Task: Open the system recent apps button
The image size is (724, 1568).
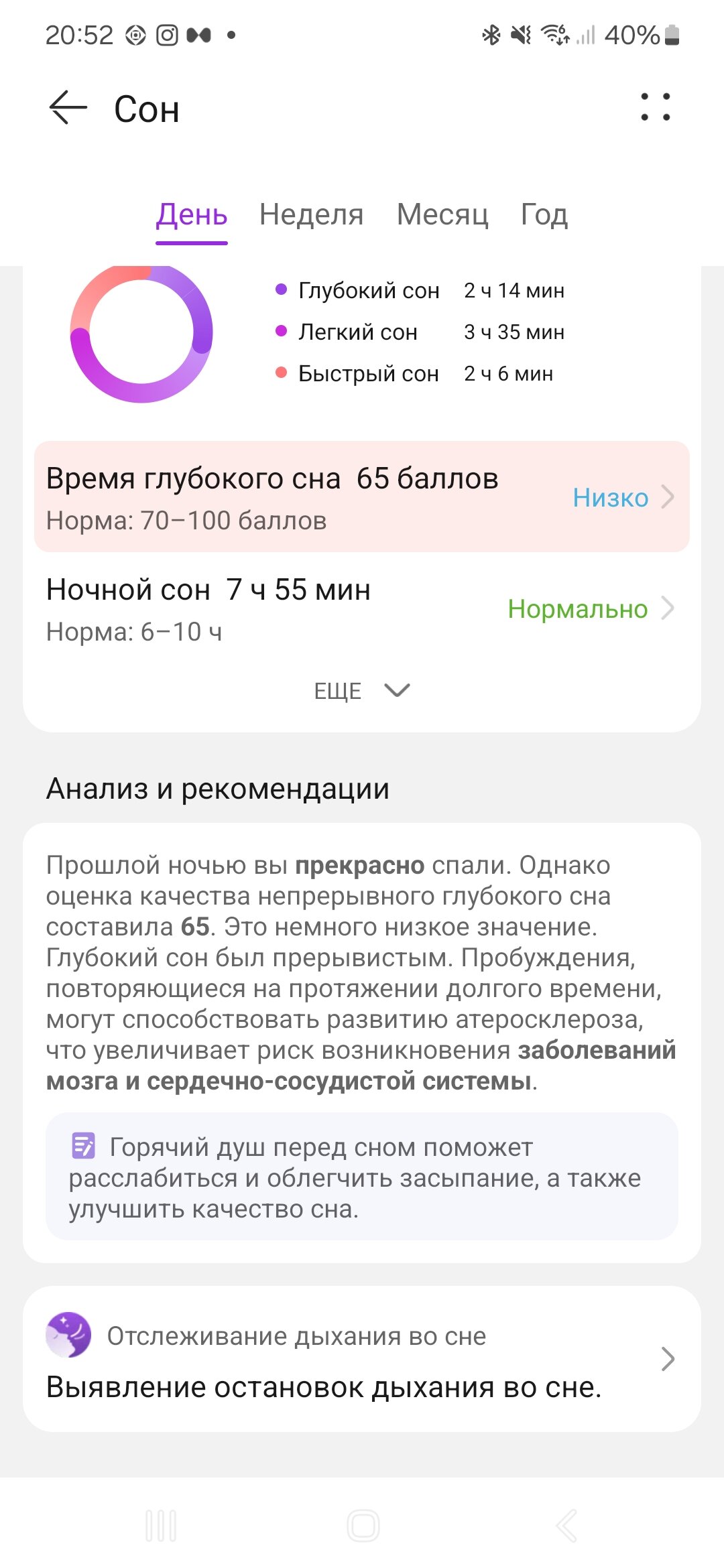Action: coord(161,1526)
